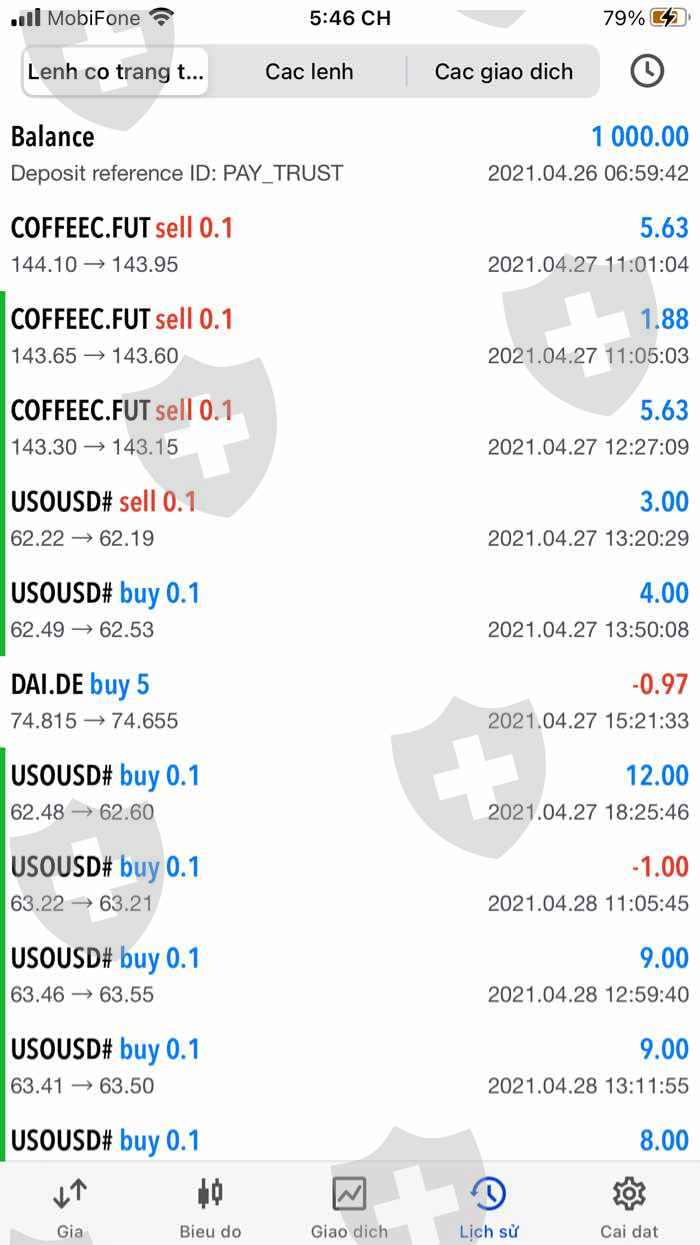The image size is (700, 1245).
Task: Open the clock history period picker
Action: (x=647, y=71)
